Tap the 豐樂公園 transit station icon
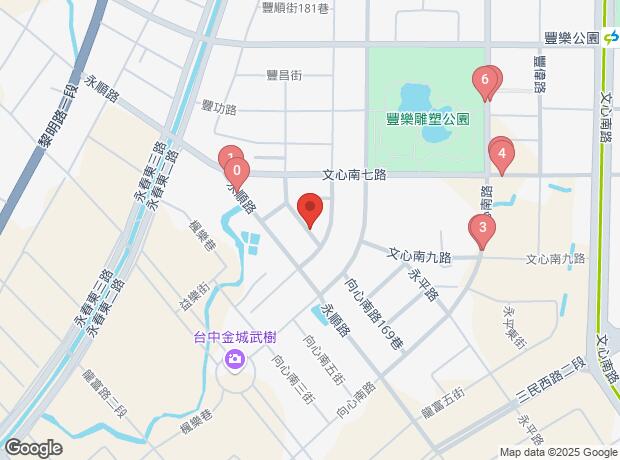The height and width of the screenshot is (460, 620). click(x=609, y=38)
